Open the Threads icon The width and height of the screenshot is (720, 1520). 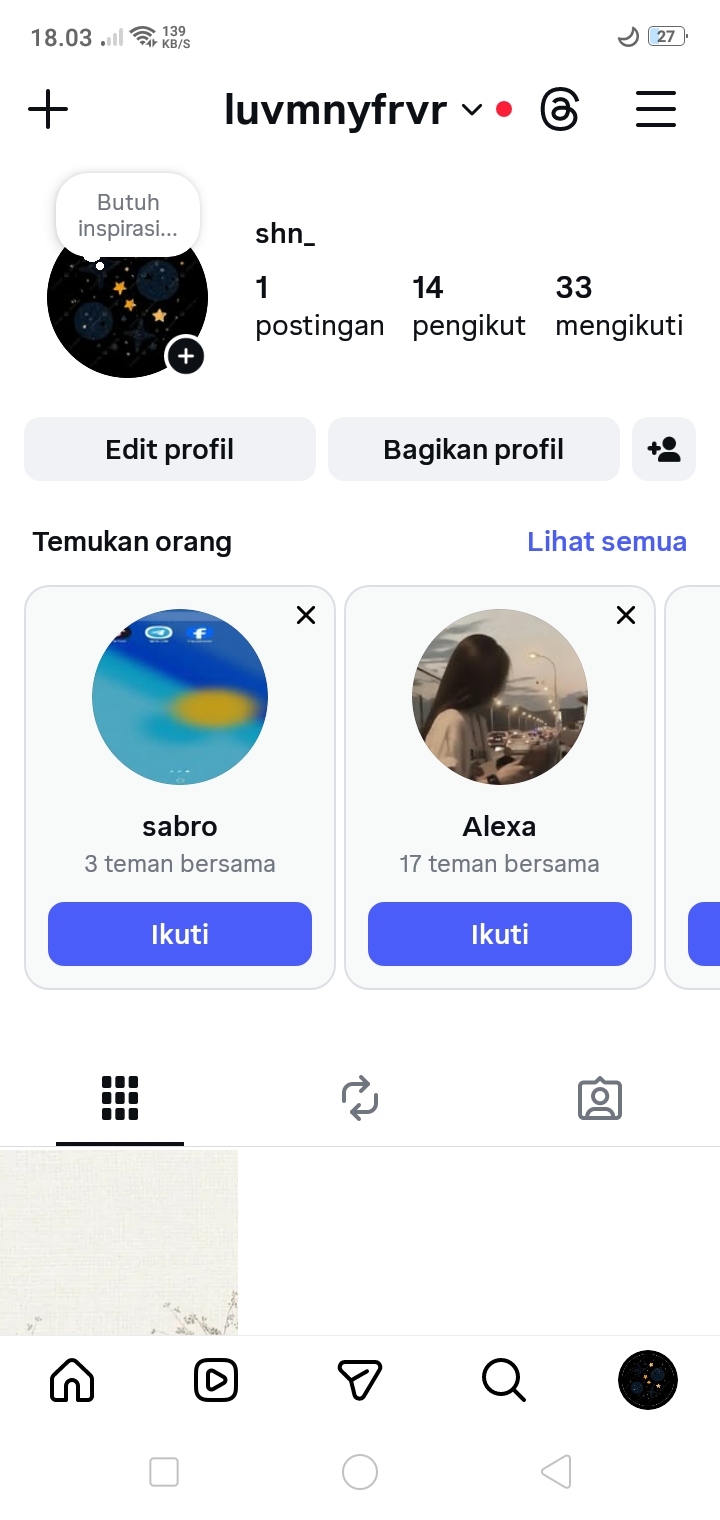click(560, 109)
